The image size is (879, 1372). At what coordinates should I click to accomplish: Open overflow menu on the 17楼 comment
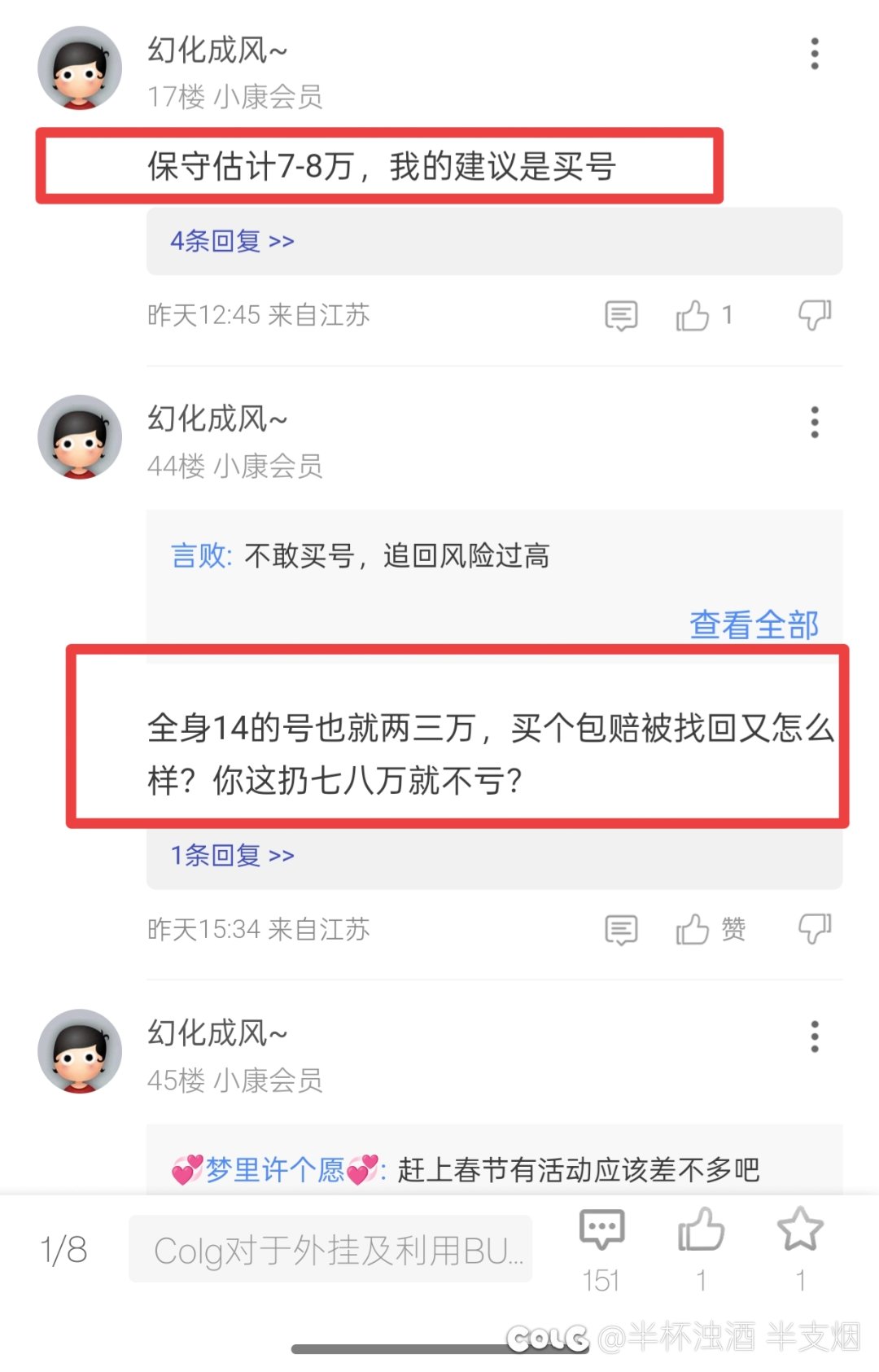pyautogui.click(x=814, y=54)
